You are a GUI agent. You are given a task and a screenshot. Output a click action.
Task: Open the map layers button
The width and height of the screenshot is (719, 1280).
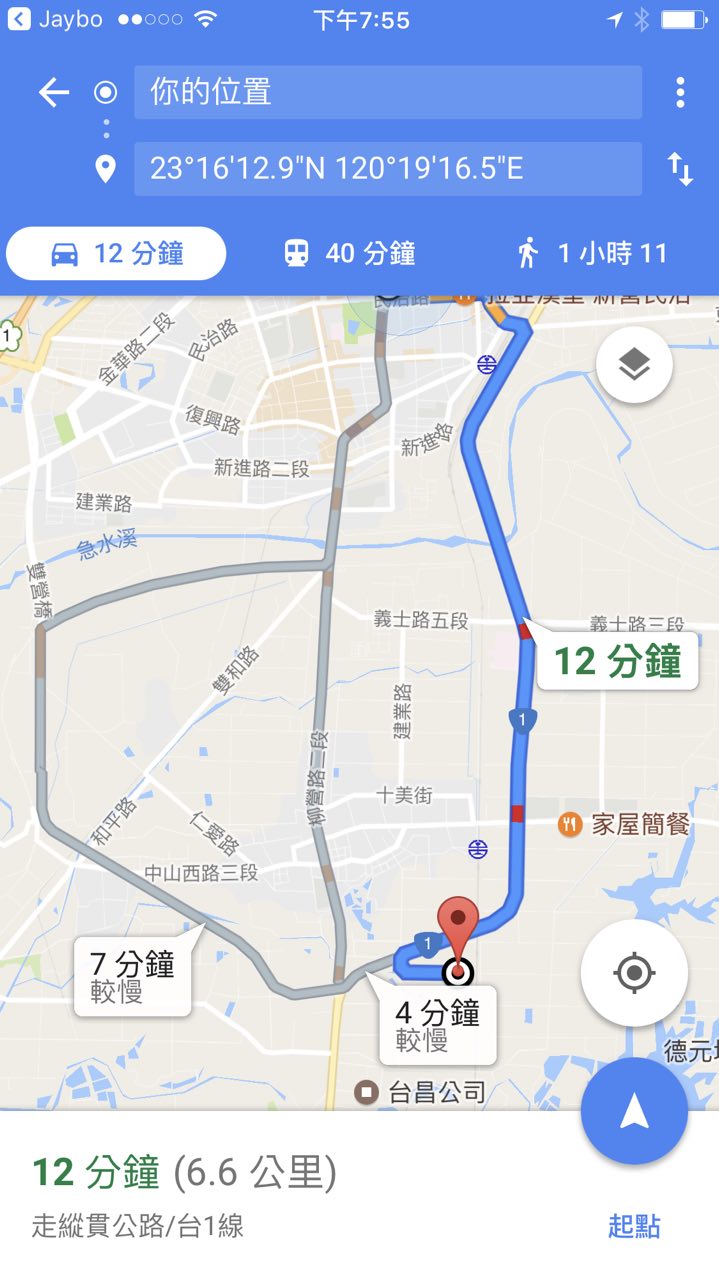tap(634, 366)
